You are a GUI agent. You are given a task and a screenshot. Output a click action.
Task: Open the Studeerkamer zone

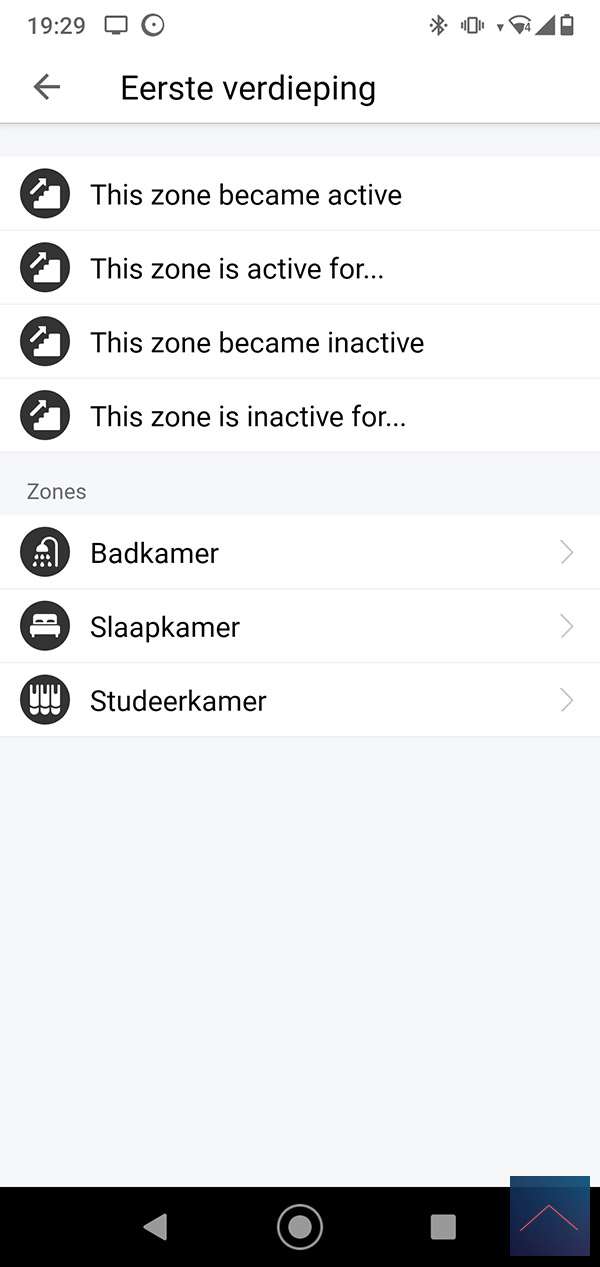click(300, 701)
